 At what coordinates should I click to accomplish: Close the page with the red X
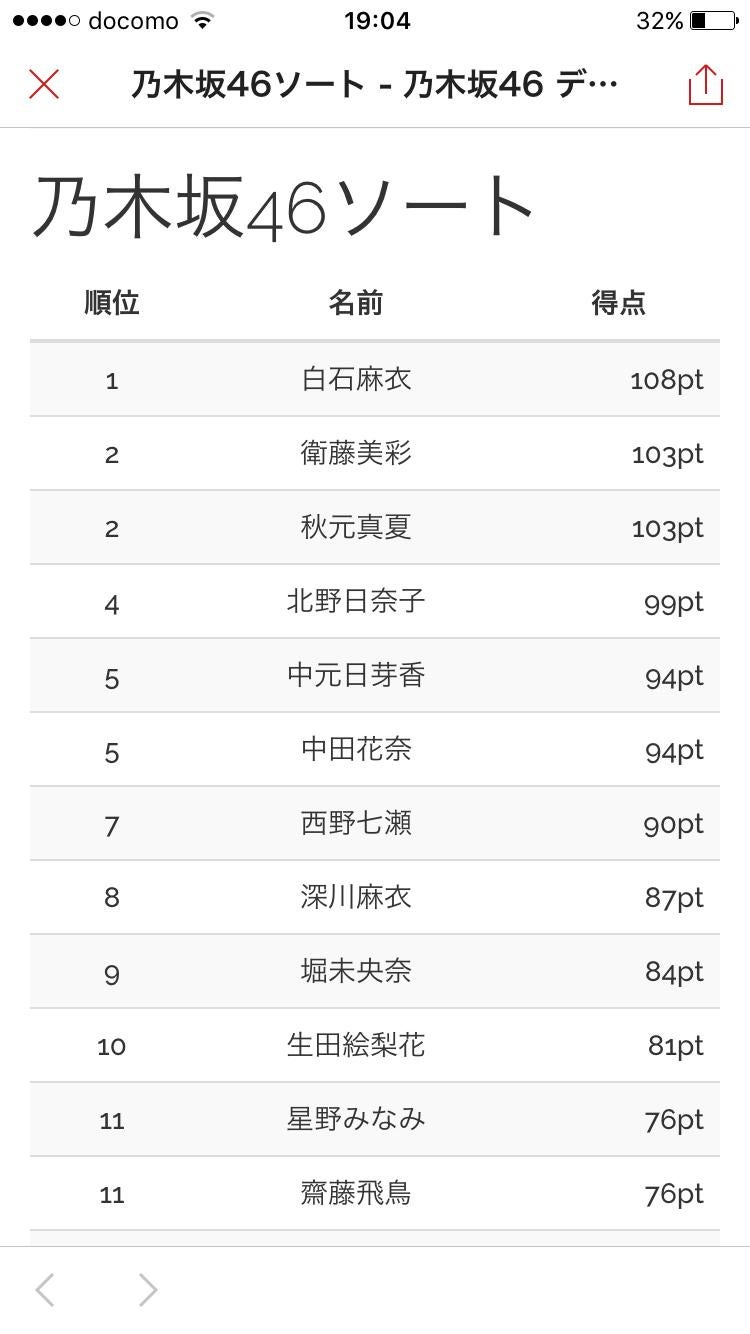click(x=43, y=84)
